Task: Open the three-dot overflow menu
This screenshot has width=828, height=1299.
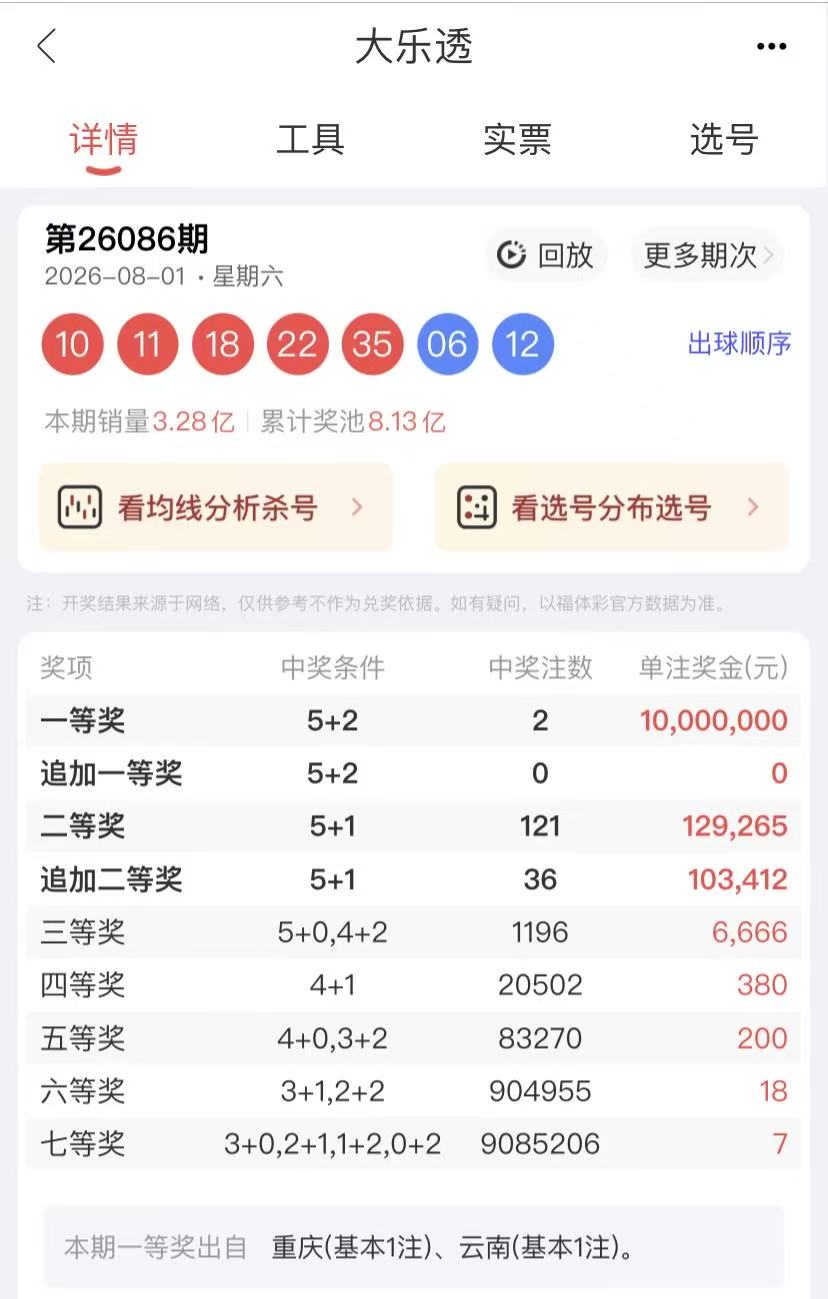Action: [771, 47]
